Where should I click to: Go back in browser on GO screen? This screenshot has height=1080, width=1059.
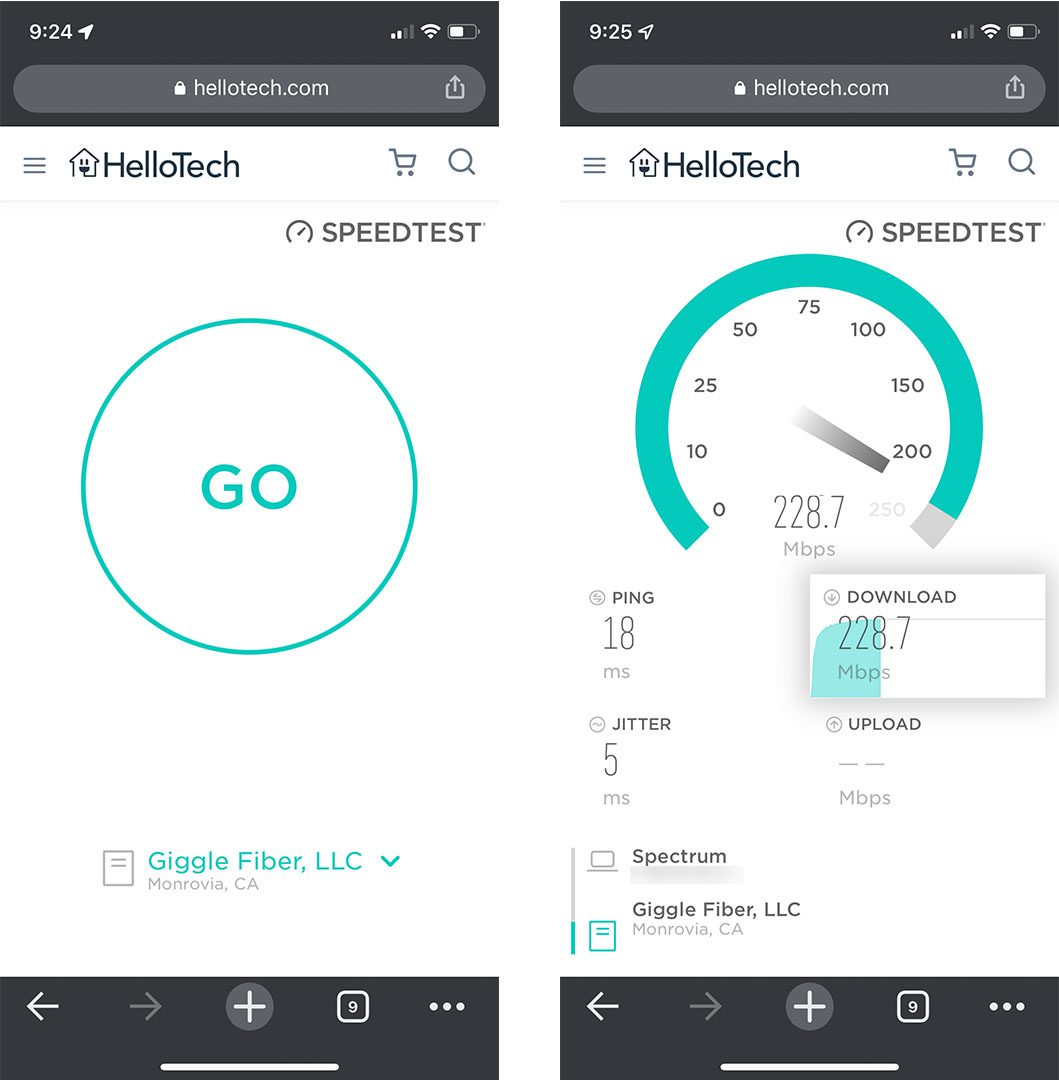click(x=43, y=1007)
